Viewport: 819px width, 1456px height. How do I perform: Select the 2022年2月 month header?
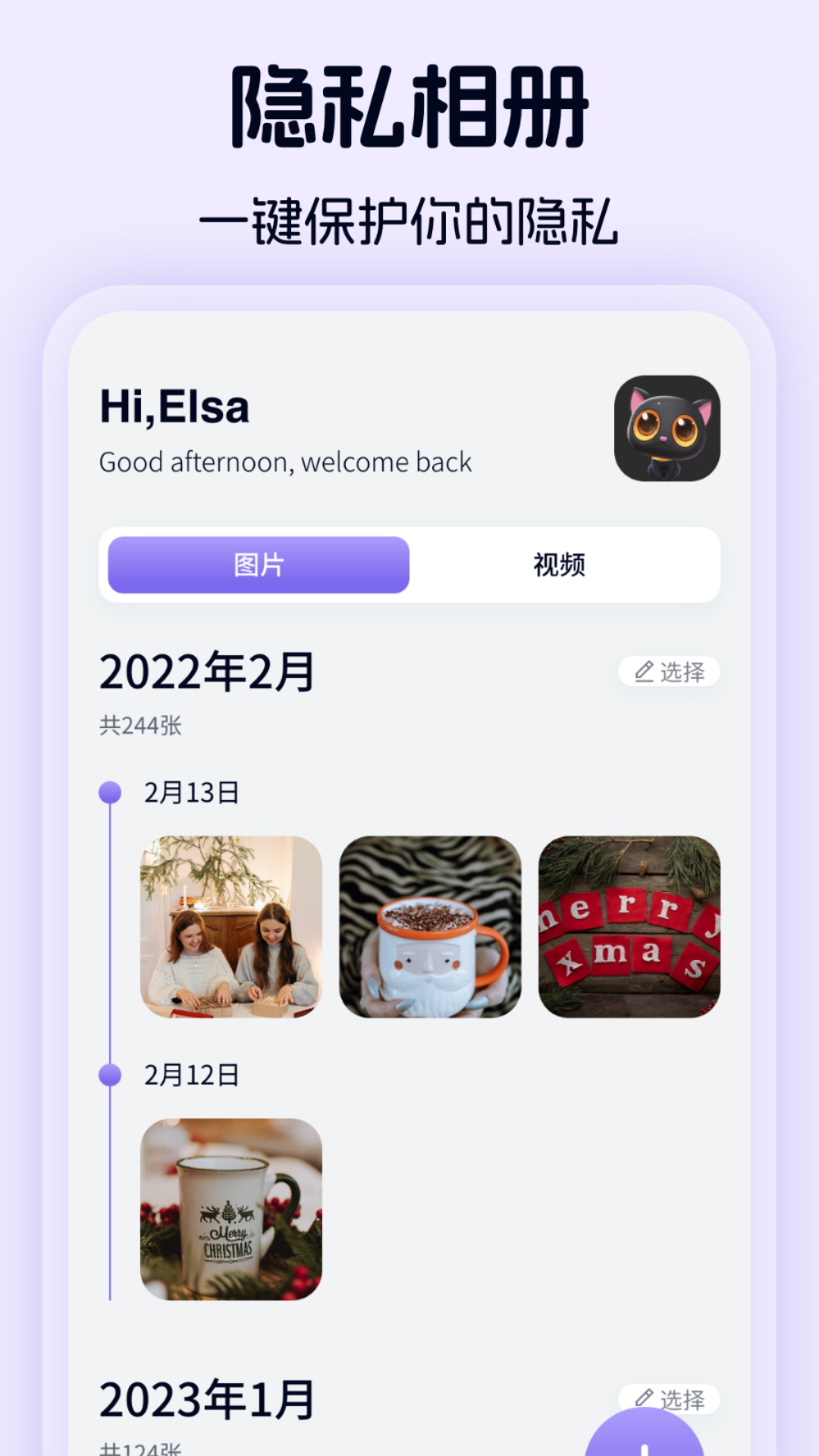(x=209, y=670)
